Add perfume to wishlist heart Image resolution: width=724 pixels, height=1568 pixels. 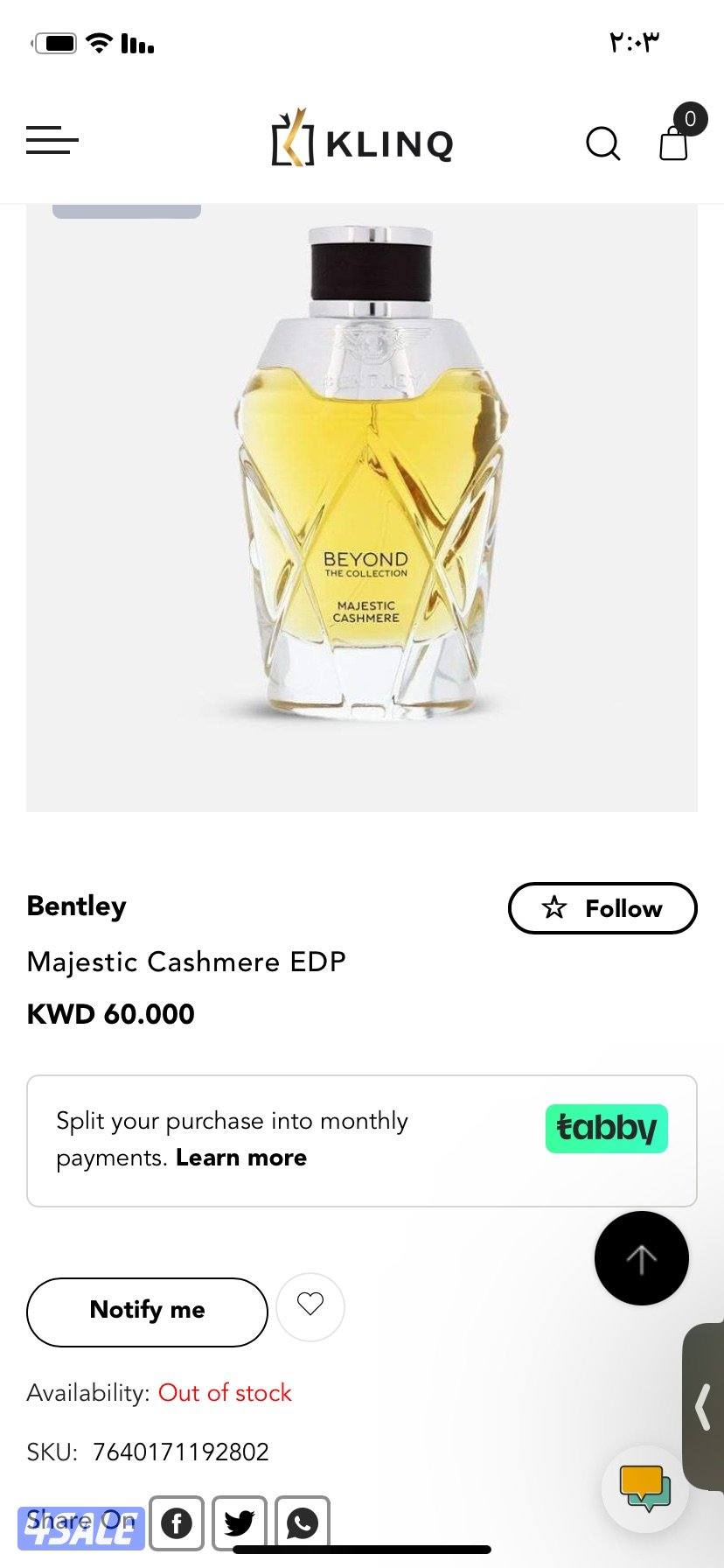(x=310, y=1305)
